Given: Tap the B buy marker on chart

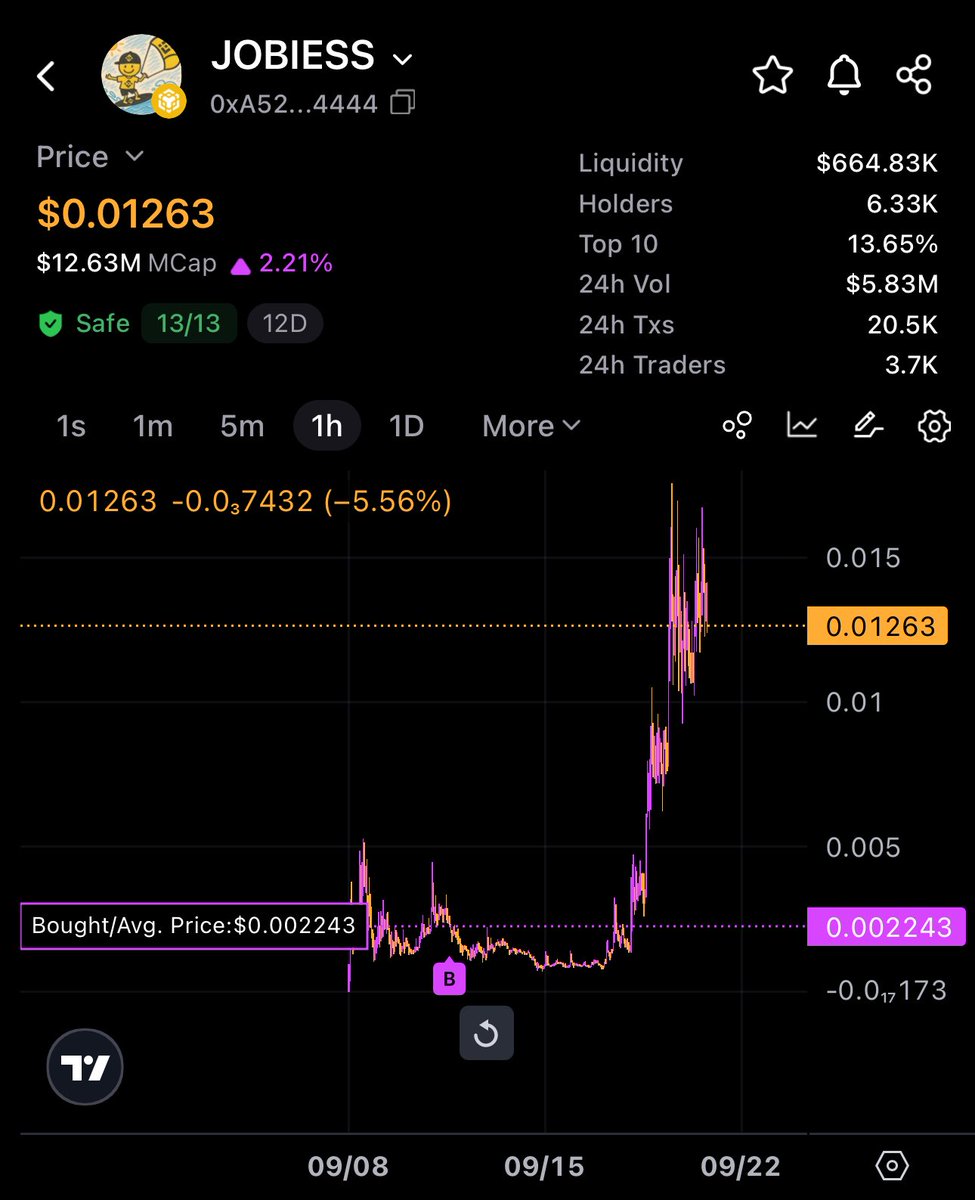Looking at the screenshot, I should [449, 979].
